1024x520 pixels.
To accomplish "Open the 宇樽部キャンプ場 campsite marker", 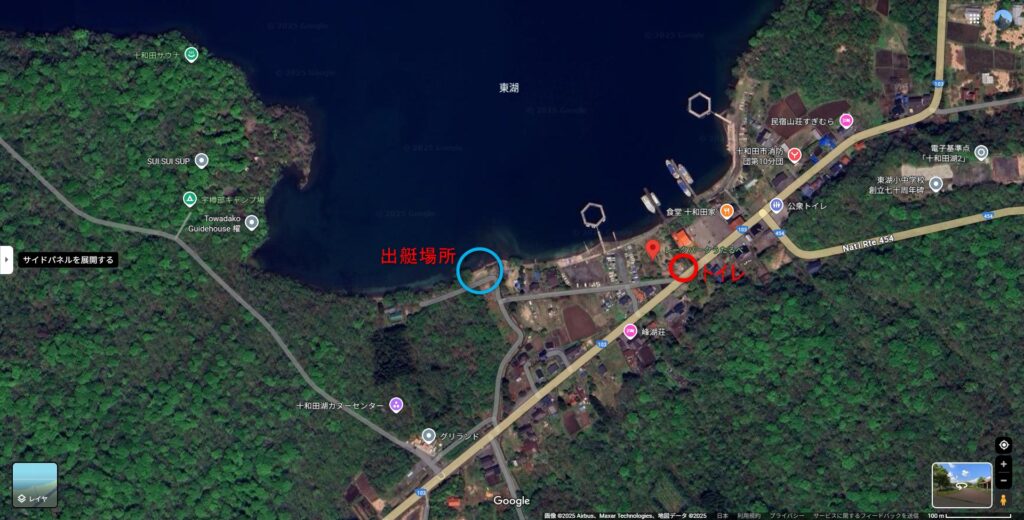I will point(189,199).
